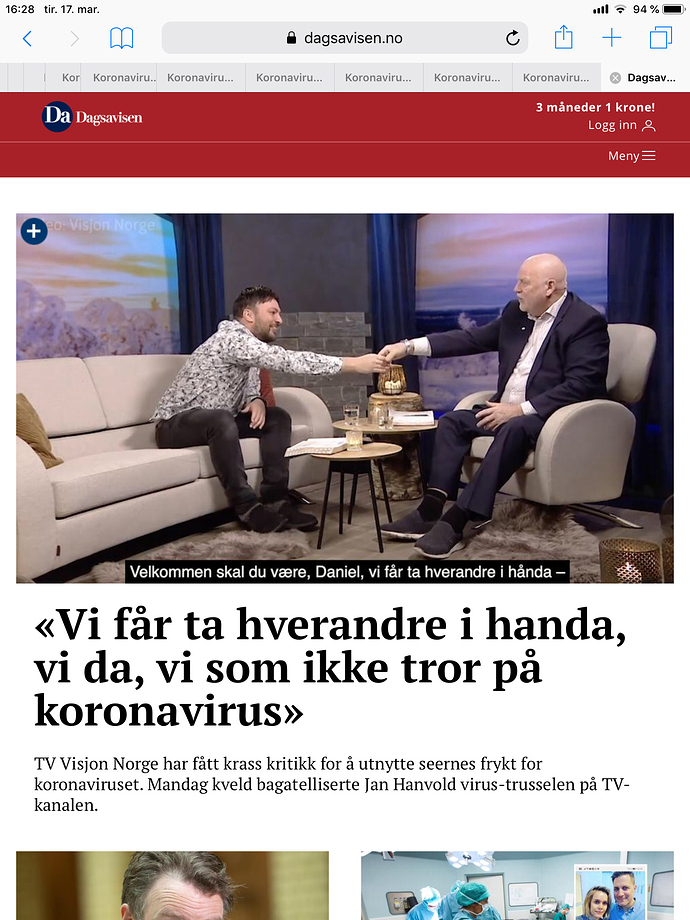Screen dimensions: 690x920
Task: Open a new tab
Action: 612,38
